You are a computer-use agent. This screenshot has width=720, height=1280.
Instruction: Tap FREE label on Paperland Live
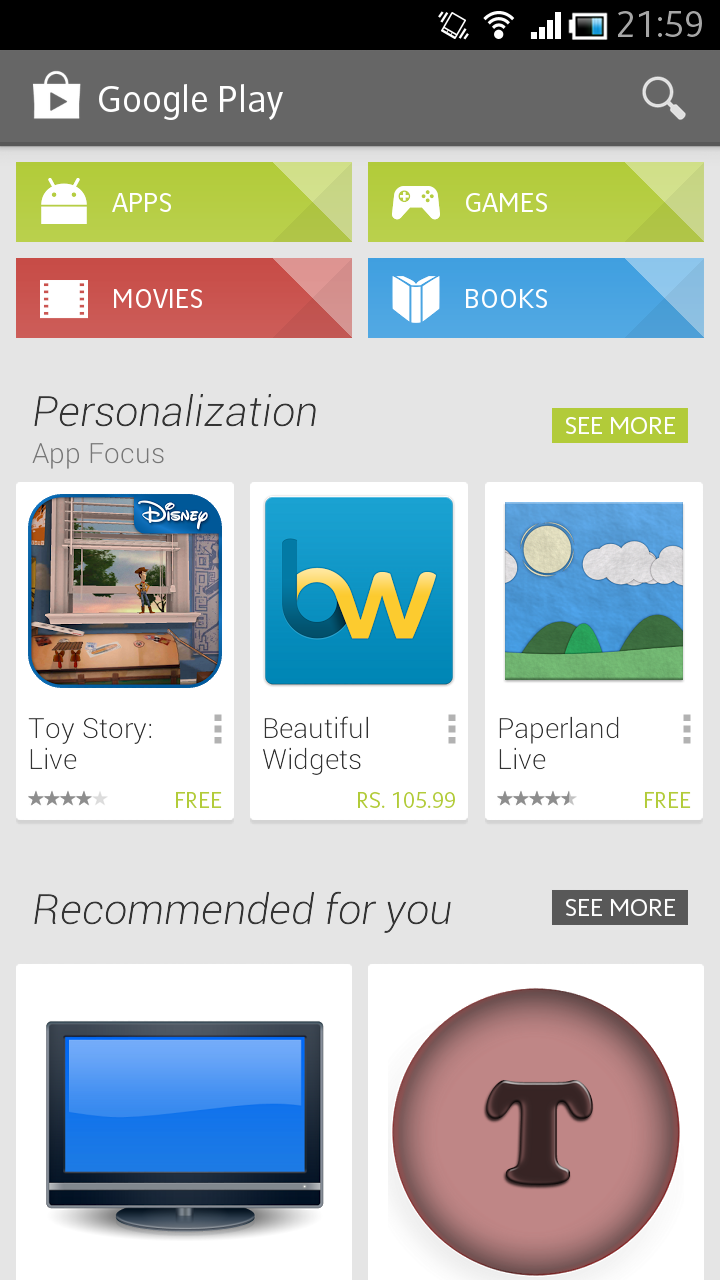pos(667,799)
